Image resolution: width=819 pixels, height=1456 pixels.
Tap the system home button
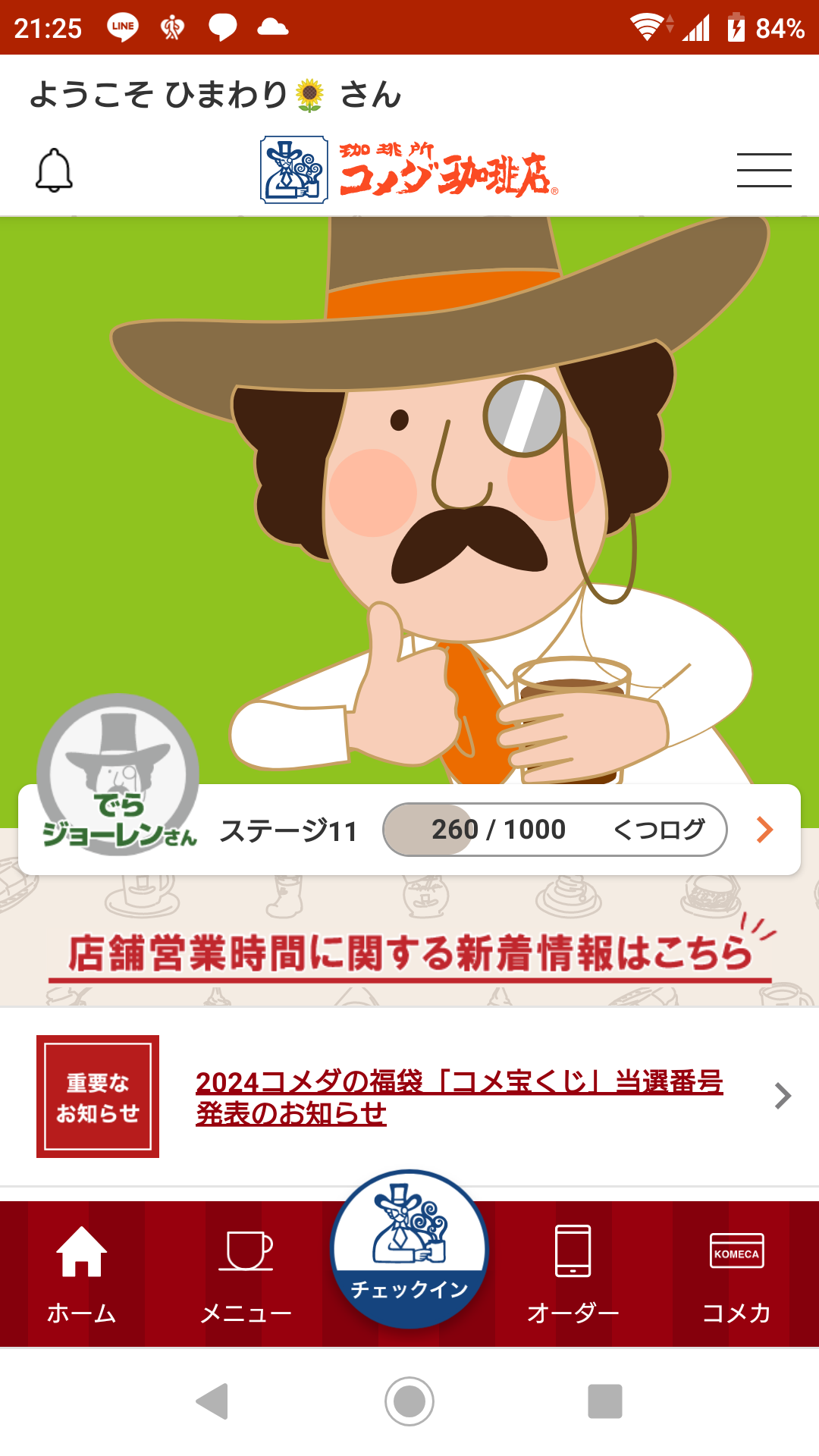pyautogui.click(x=409, y=1401)
